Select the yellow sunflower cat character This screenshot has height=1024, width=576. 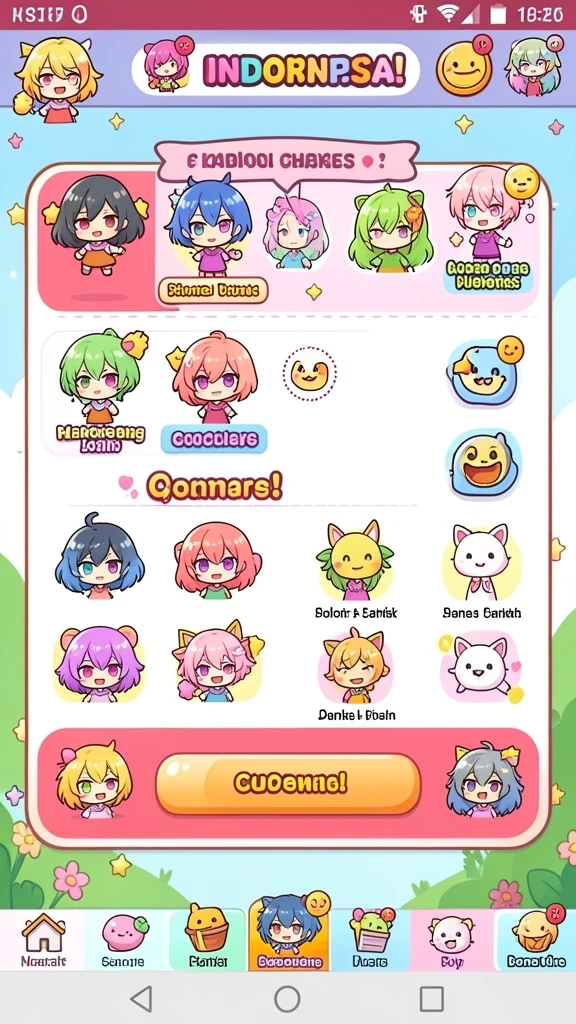(x=355, y=560)
